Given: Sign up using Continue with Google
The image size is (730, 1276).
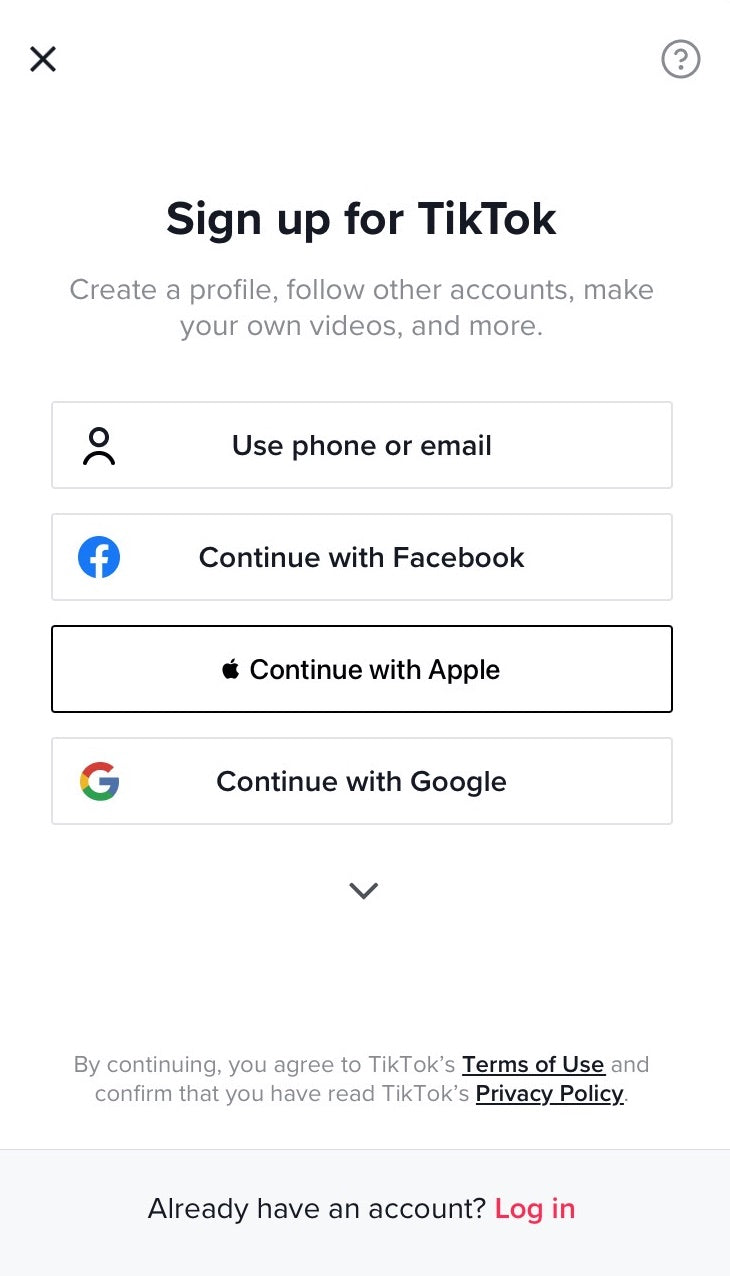Looking at the screenshot, I should coord(361,781).
